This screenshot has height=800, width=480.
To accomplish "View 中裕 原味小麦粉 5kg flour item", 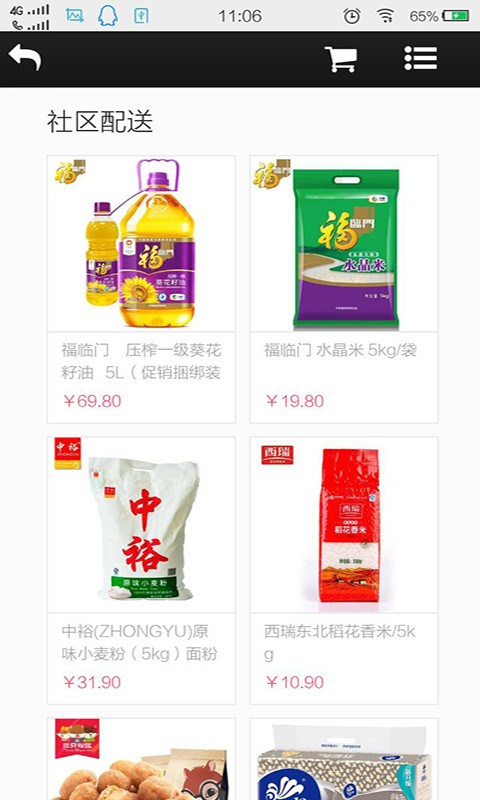I will [141, 570].
